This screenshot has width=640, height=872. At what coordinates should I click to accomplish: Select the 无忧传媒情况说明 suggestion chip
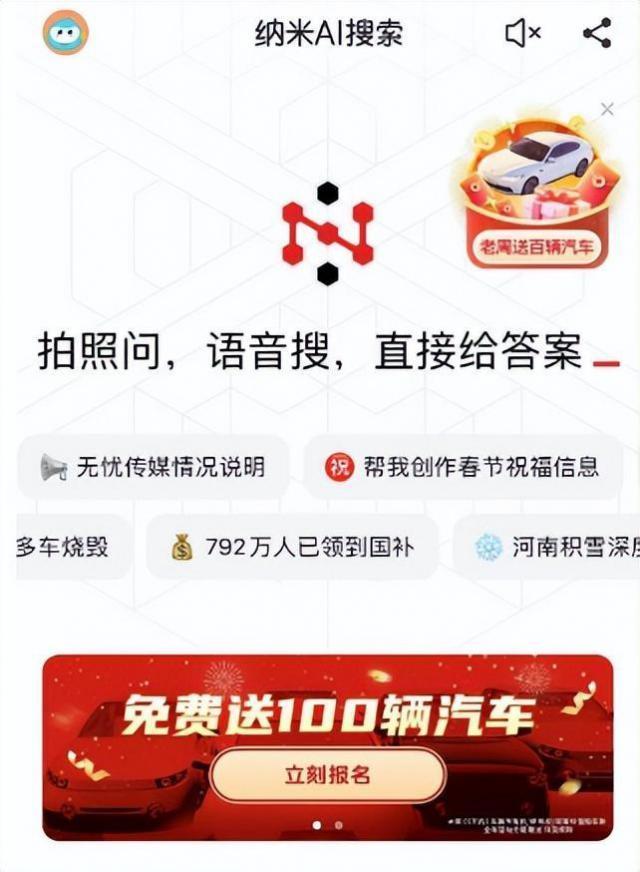click(x=153, y=467)
